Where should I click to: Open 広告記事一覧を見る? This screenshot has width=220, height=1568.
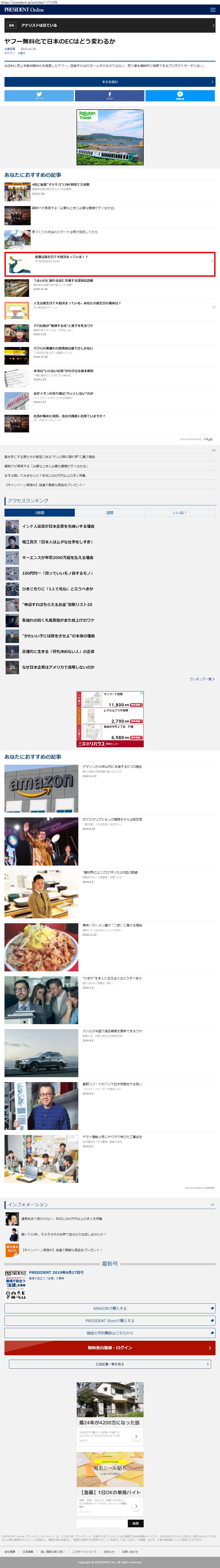point(110,1364)
